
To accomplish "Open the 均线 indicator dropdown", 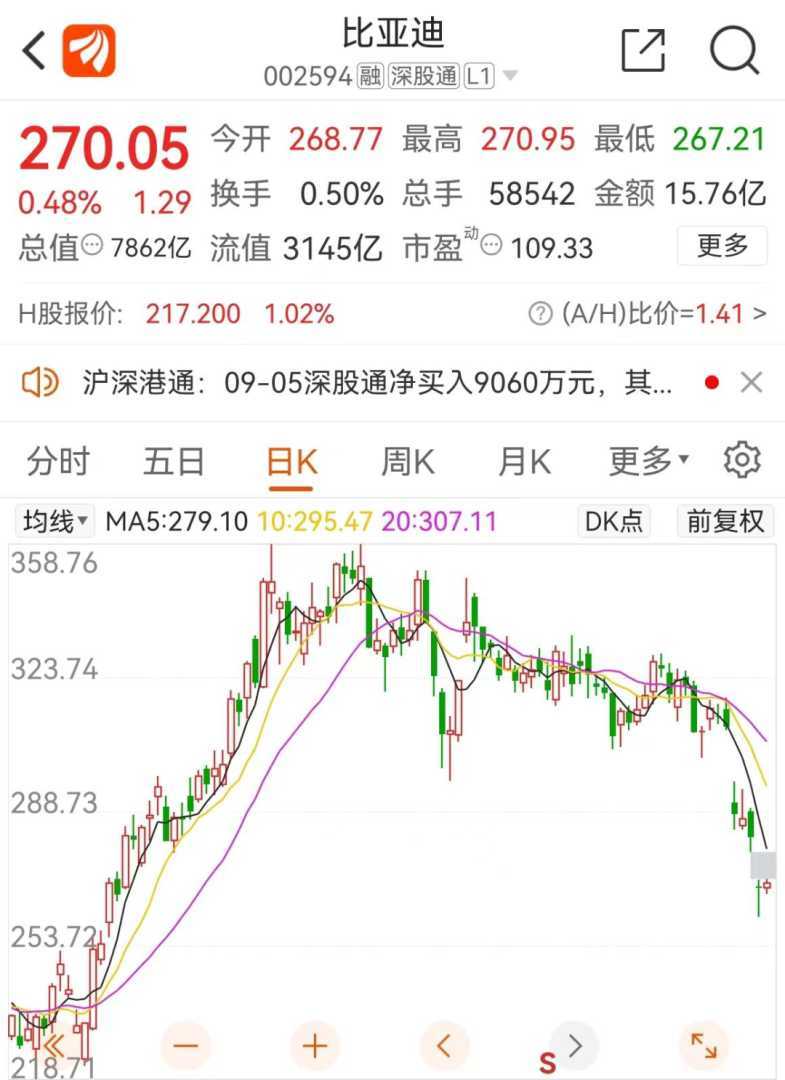I will (56, 521).
